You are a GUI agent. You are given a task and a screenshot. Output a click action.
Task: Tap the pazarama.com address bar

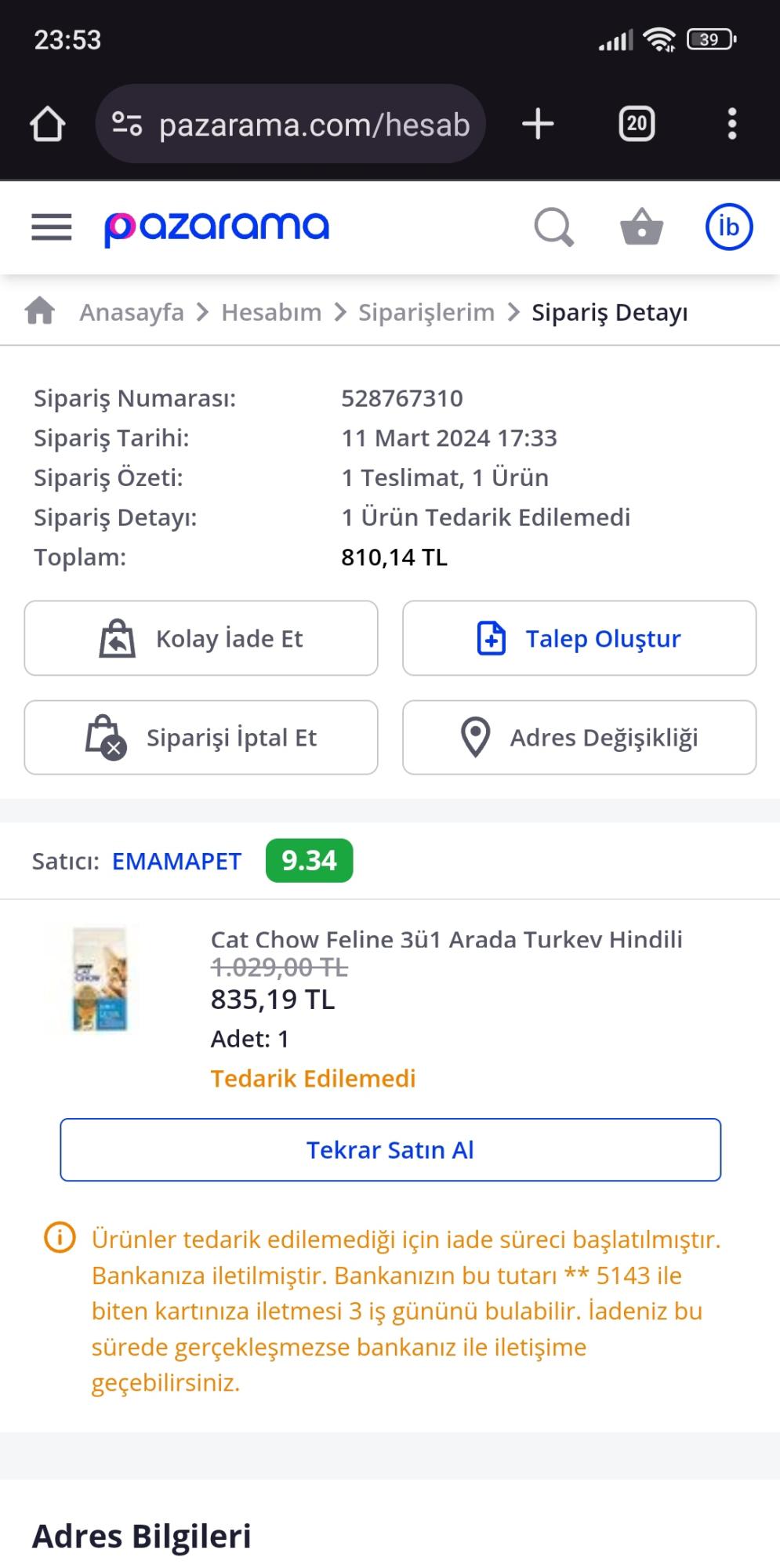[314, 123]
